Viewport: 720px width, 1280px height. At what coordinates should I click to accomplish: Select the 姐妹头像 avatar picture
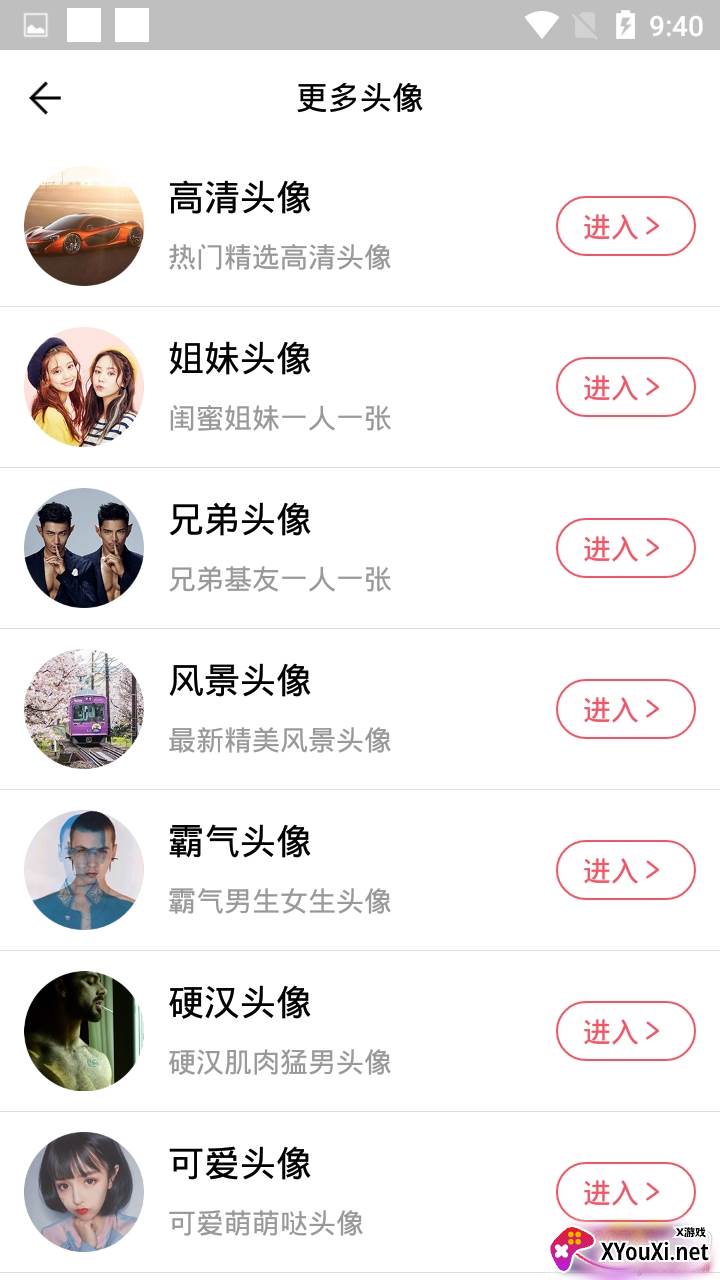(x=84, y=387)
